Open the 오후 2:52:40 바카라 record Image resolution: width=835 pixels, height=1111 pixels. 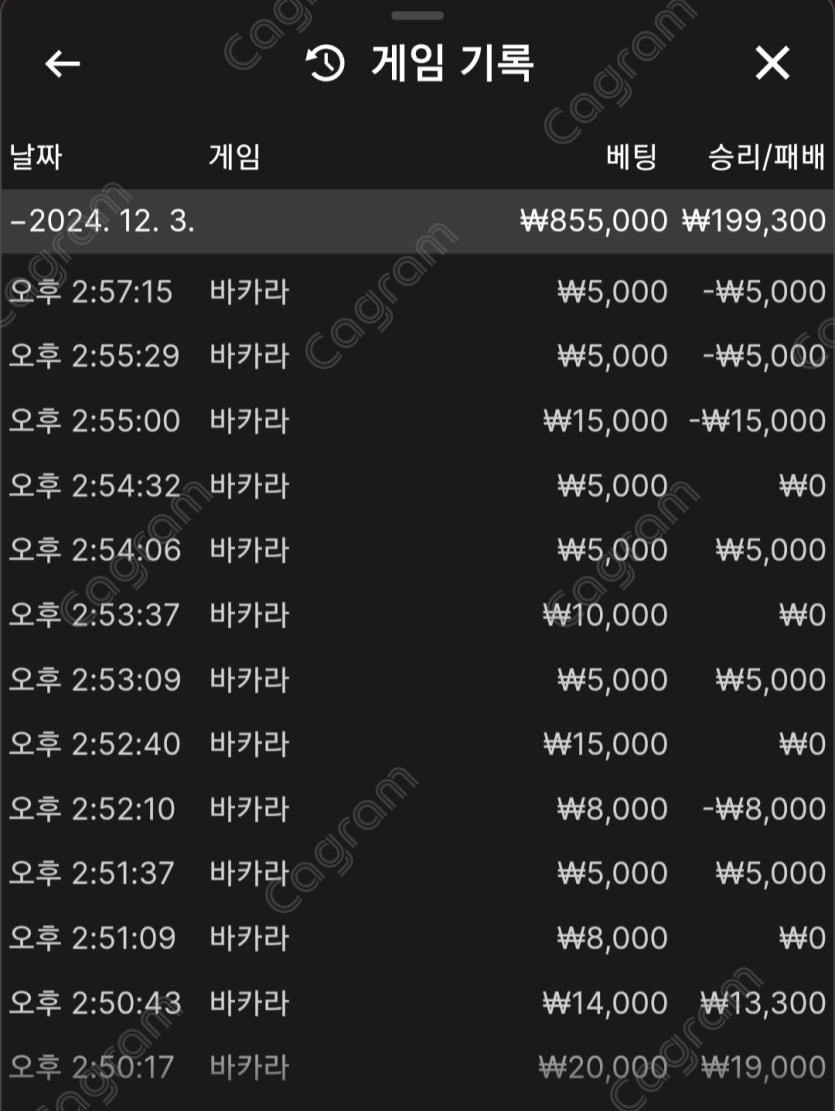coord(417,744)
